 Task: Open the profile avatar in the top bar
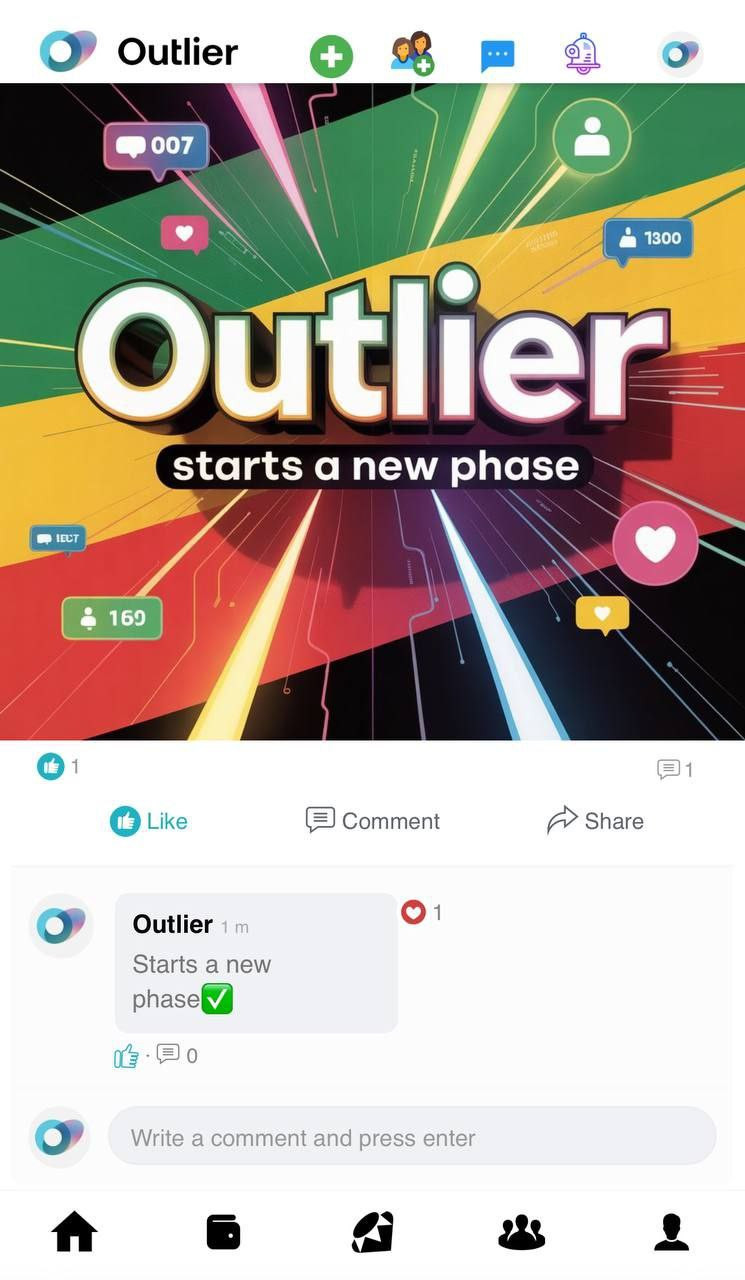680,54
